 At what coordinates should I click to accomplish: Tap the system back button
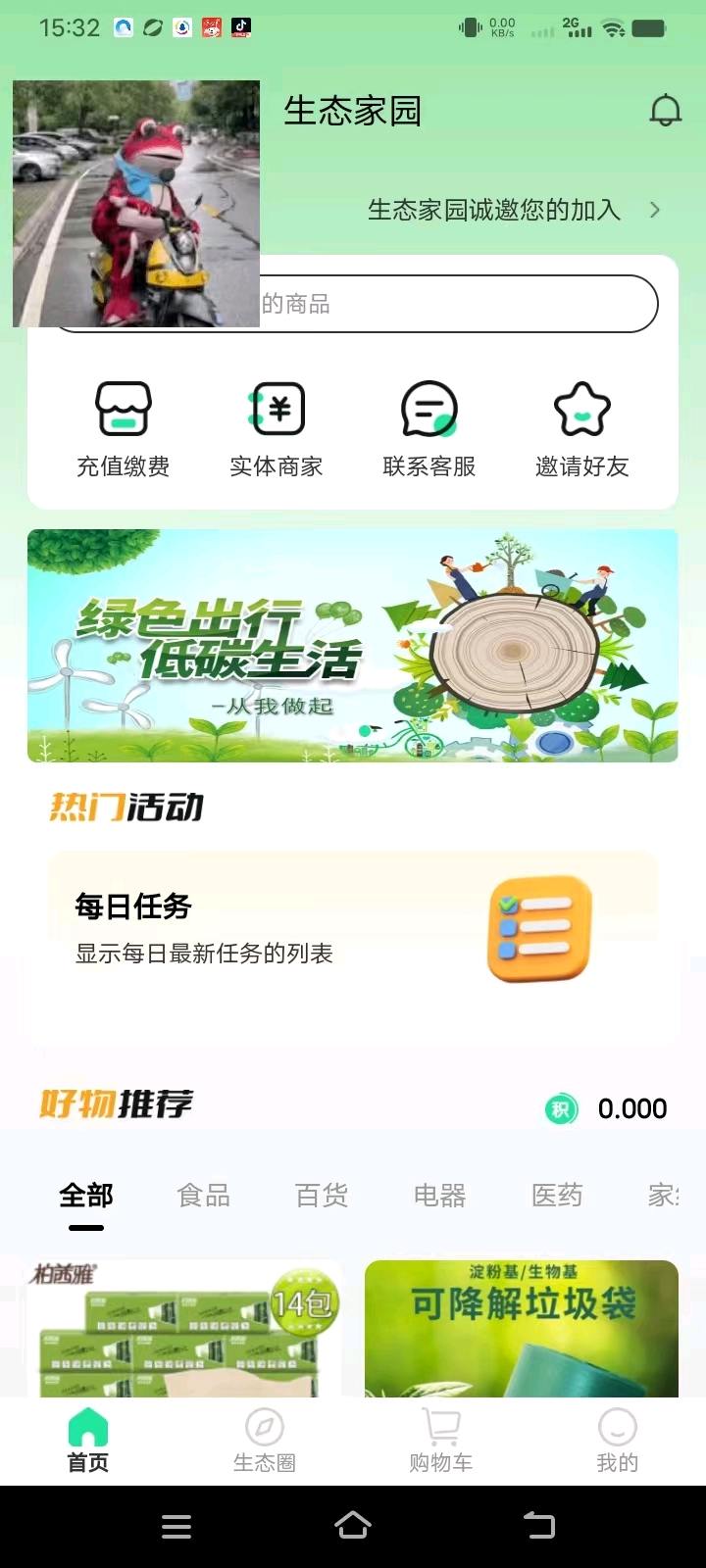tap(538, 1526)
